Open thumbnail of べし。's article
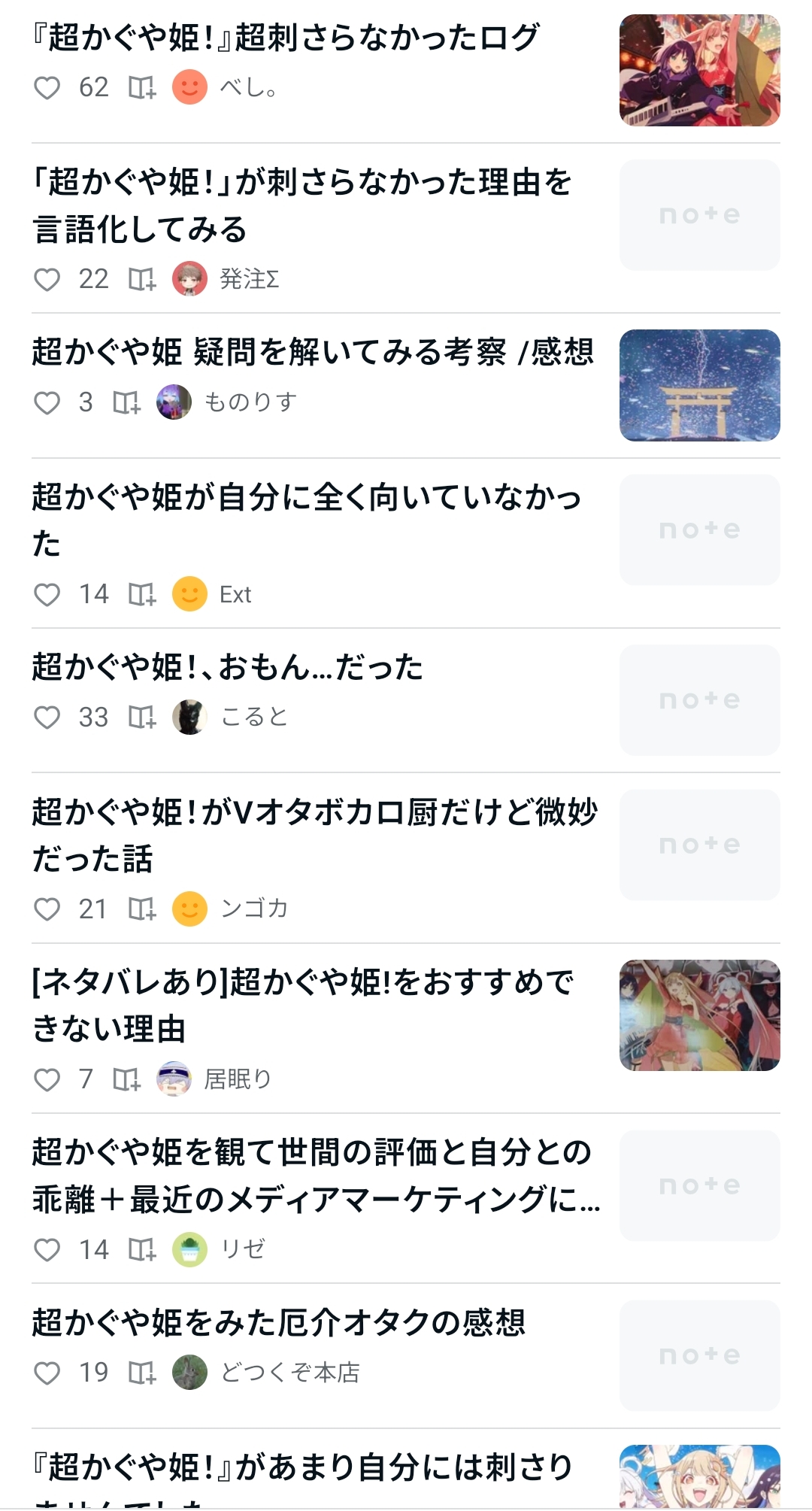 click(x=699, y=71)
